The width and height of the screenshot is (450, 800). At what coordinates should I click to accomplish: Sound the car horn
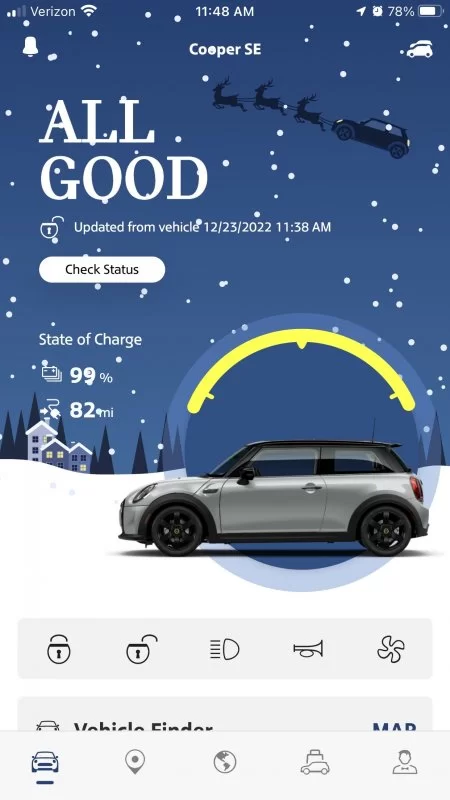click(x=308, y=649)
